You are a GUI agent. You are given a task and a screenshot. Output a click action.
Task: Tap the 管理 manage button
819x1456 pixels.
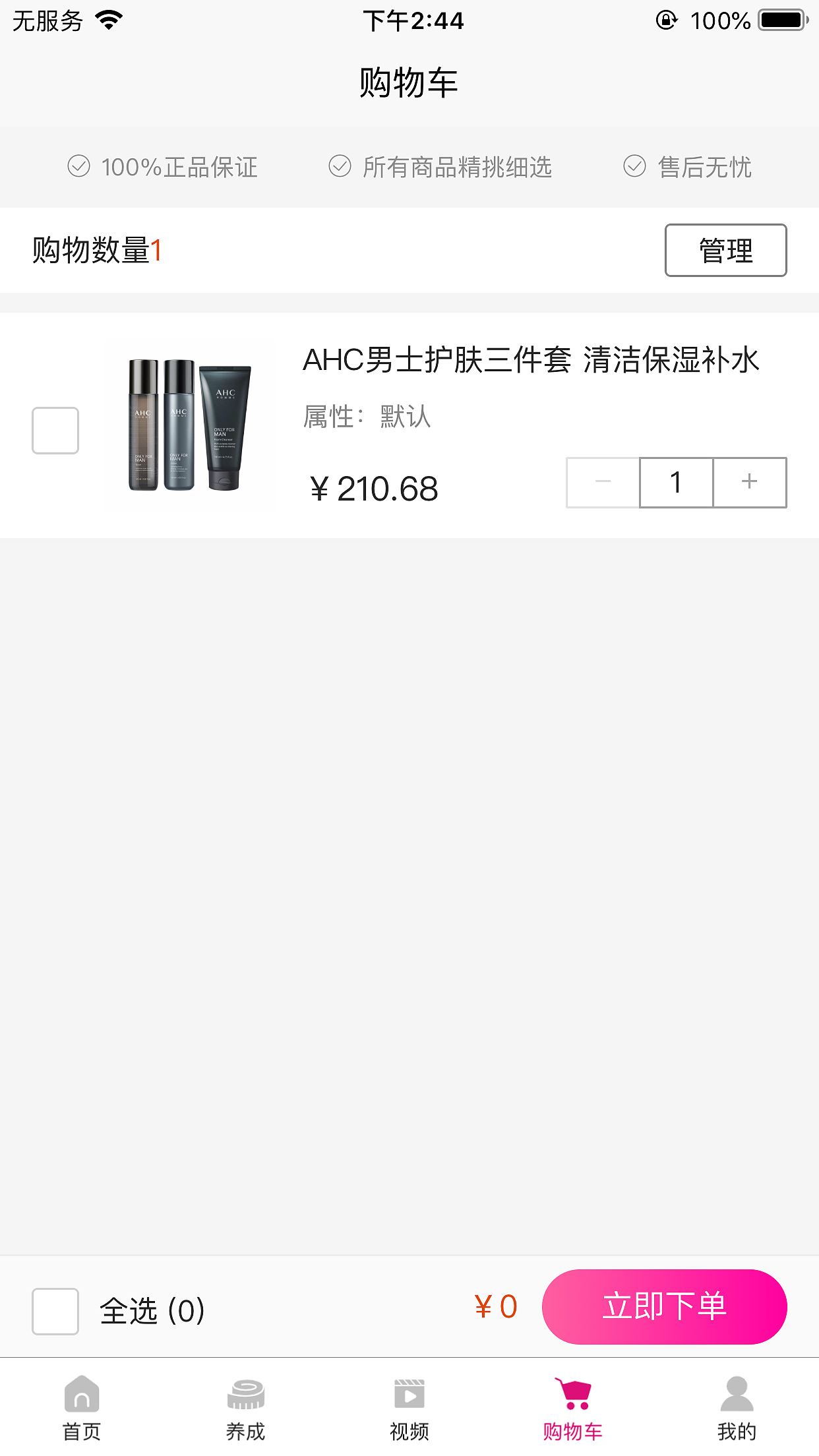[725, 251]
